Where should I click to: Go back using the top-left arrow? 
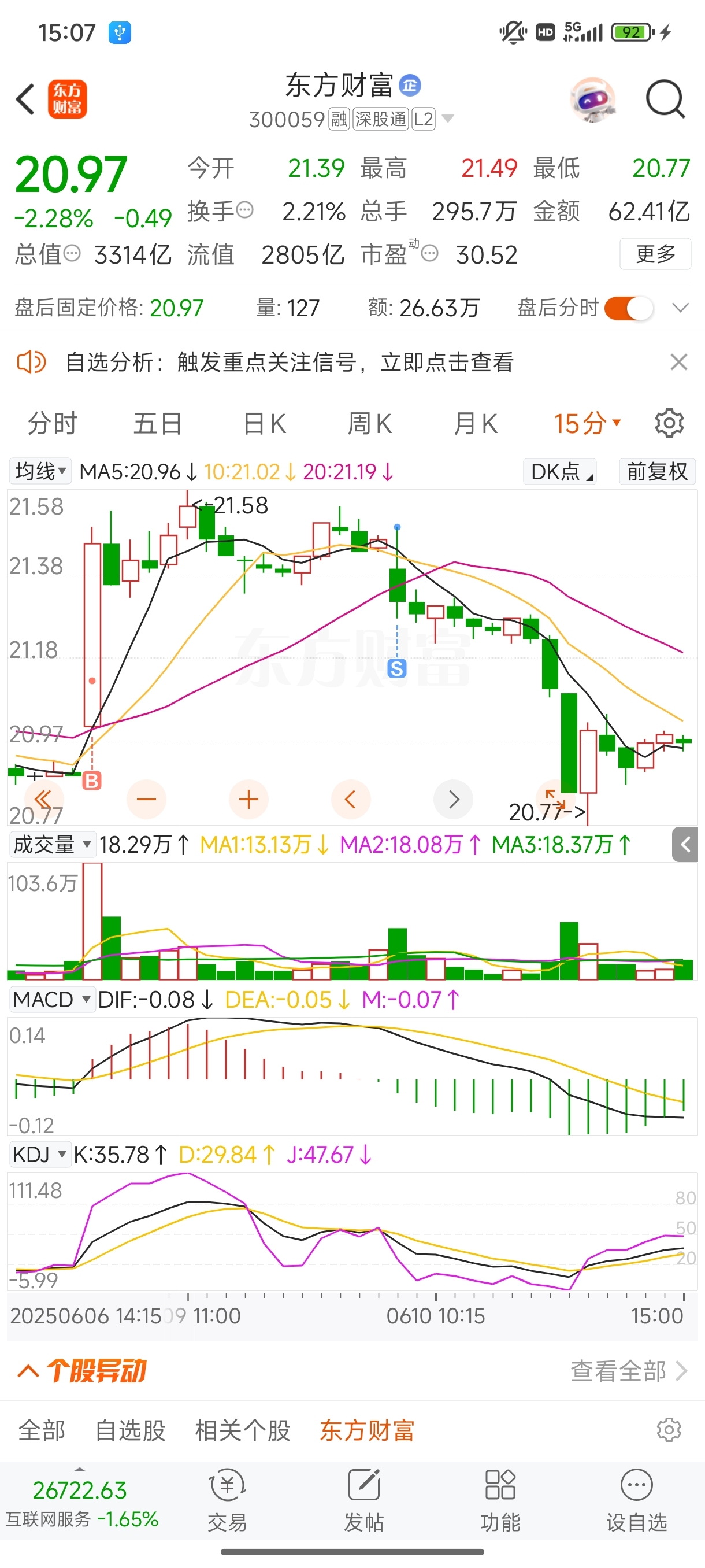pos(25,99)
